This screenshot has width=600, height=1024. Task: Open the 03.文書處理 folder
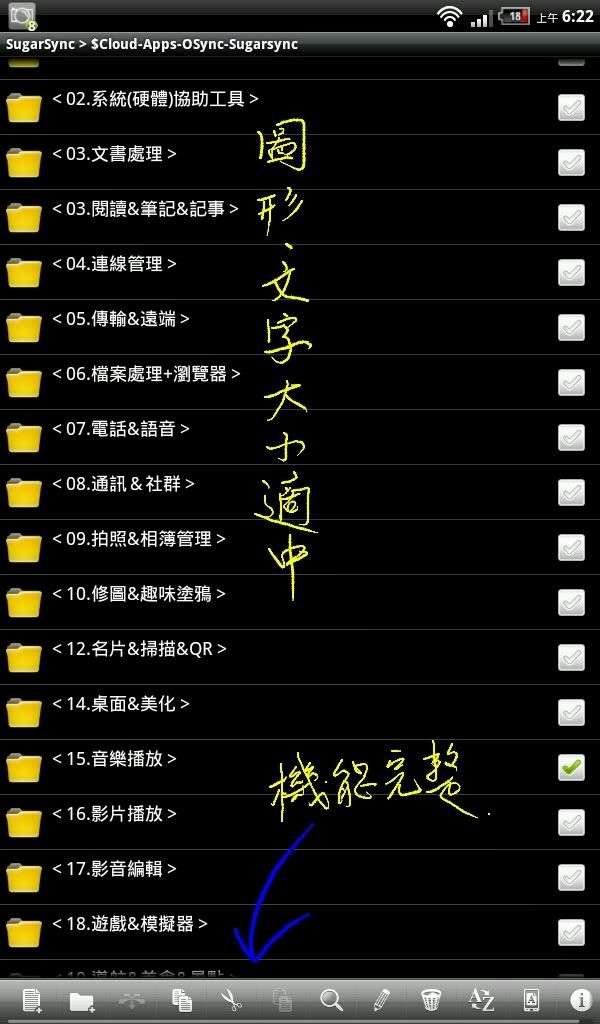click(x=114, y=155)
